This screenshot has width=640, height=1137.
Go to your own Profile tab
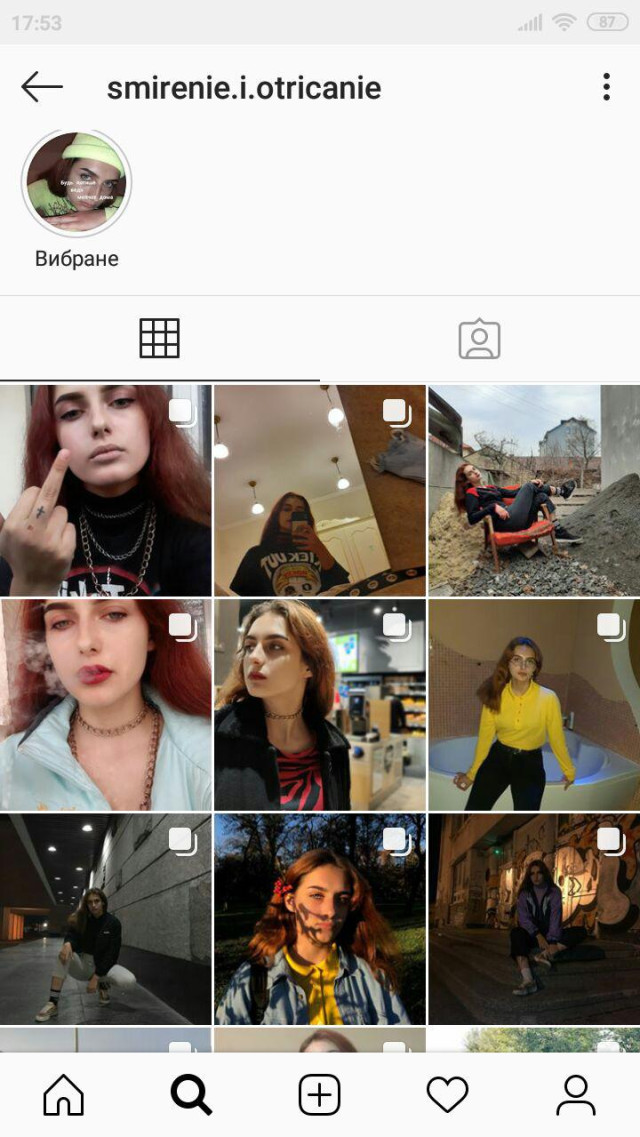[576, 1095]
